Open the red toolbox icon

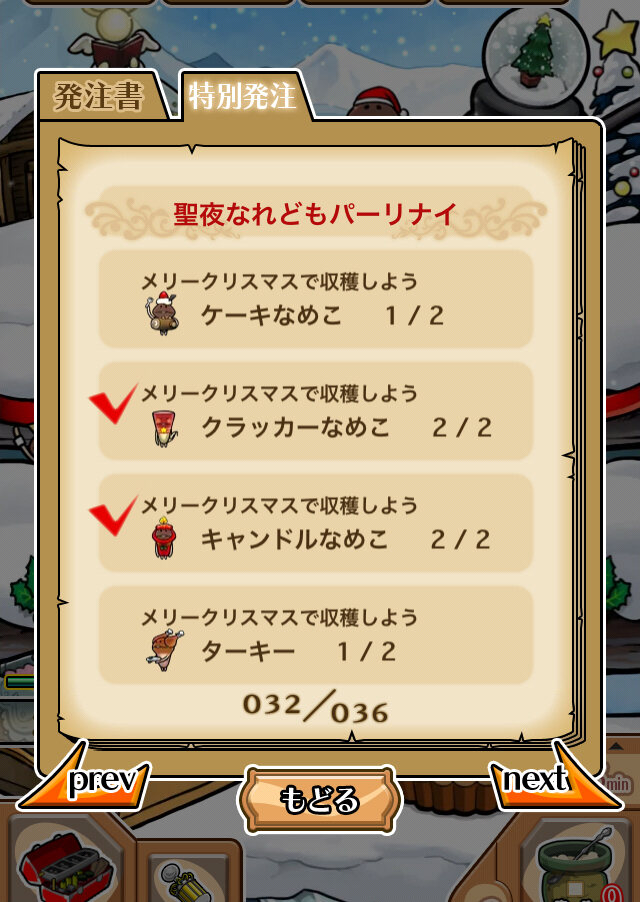[x=66, y=864]
